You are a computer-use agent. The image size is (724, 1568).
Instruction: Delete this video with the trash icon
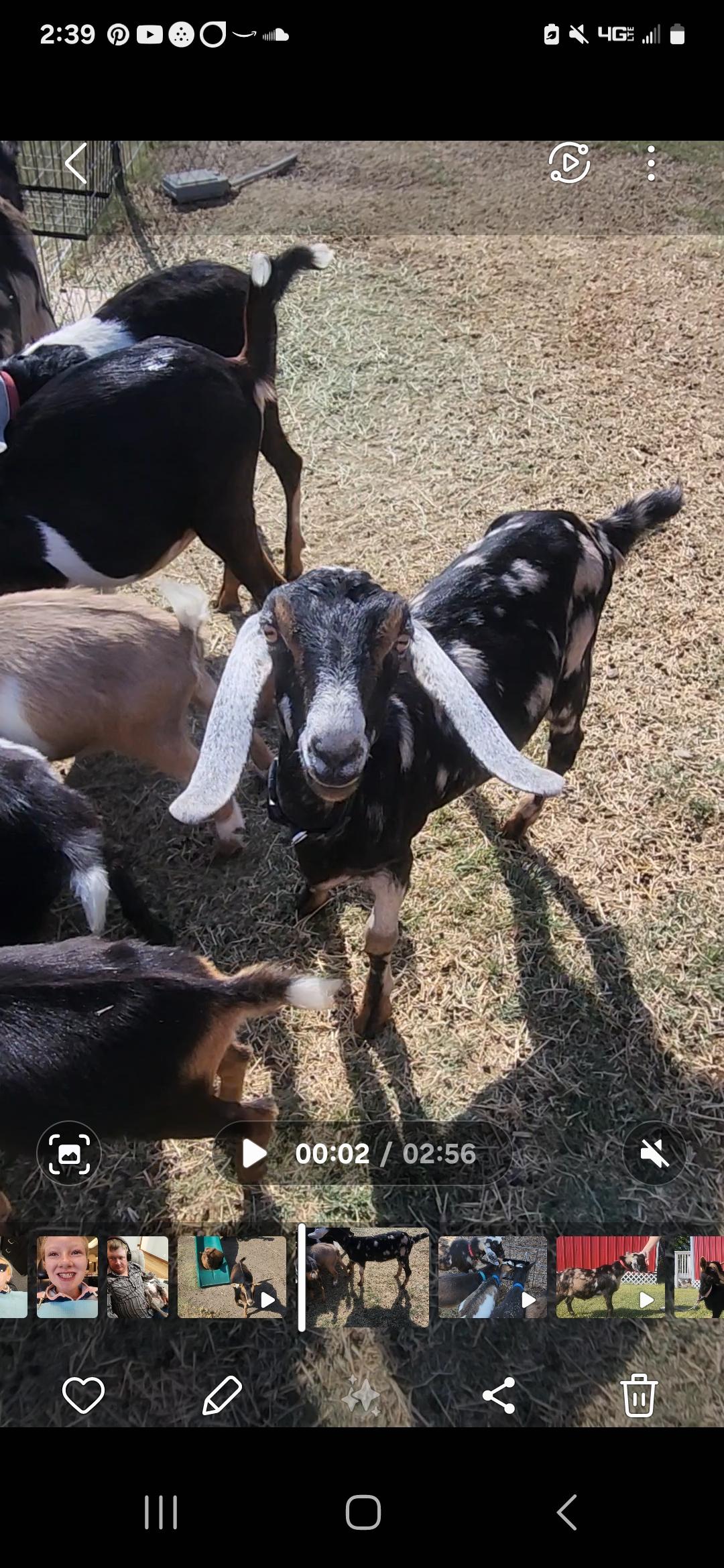639,1396
